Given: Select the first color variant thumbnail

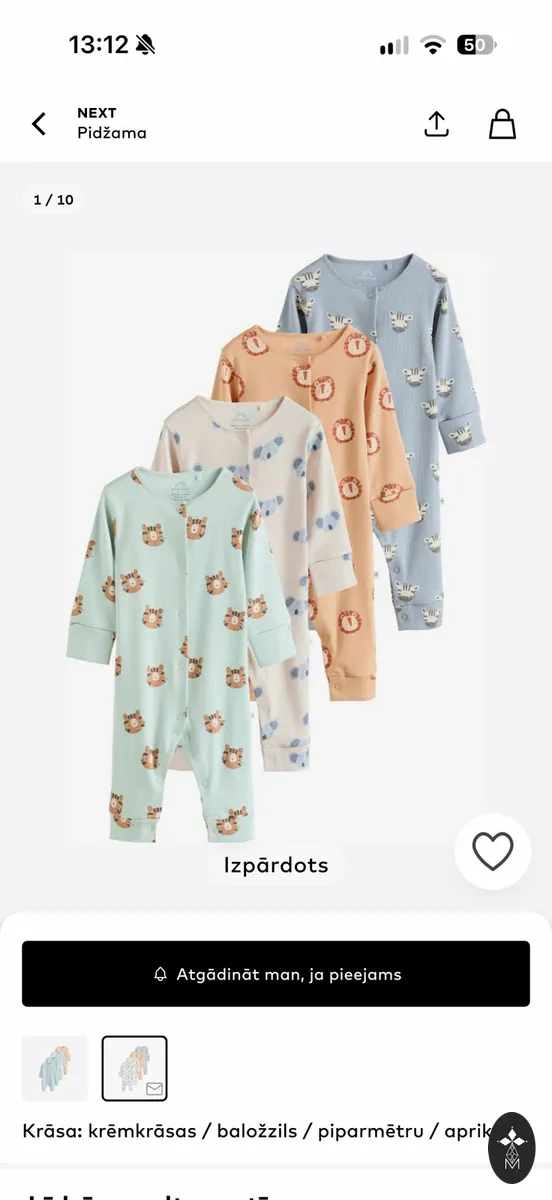Looking at the screenshot, I should pyautogui.click(x=55, y=1068).
